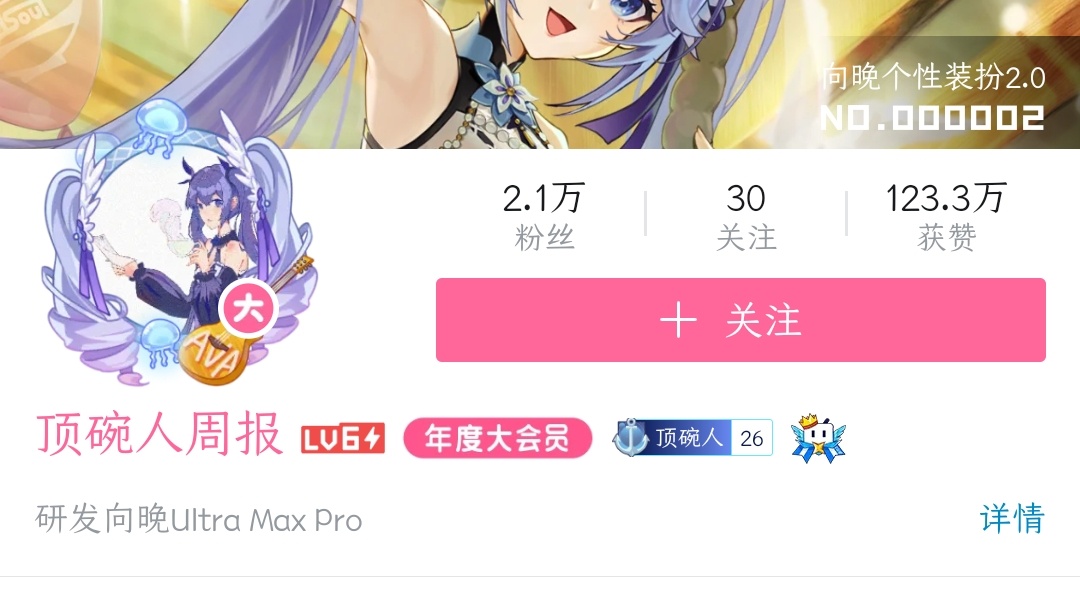Open the 详情 profile details link
Image resolution: width=1080 pixels, height=597 pixels.
coord(1011,519)
